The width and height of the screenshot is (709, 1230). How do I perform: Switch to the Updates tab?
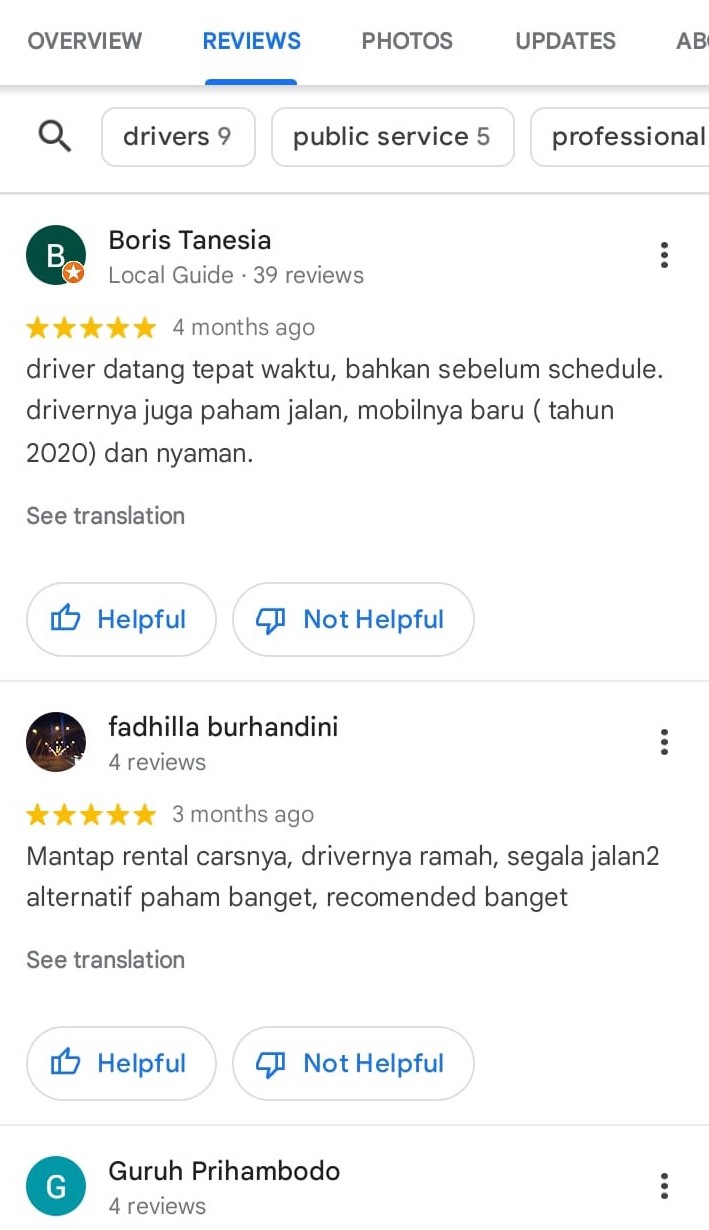click(x=565, y=42)
